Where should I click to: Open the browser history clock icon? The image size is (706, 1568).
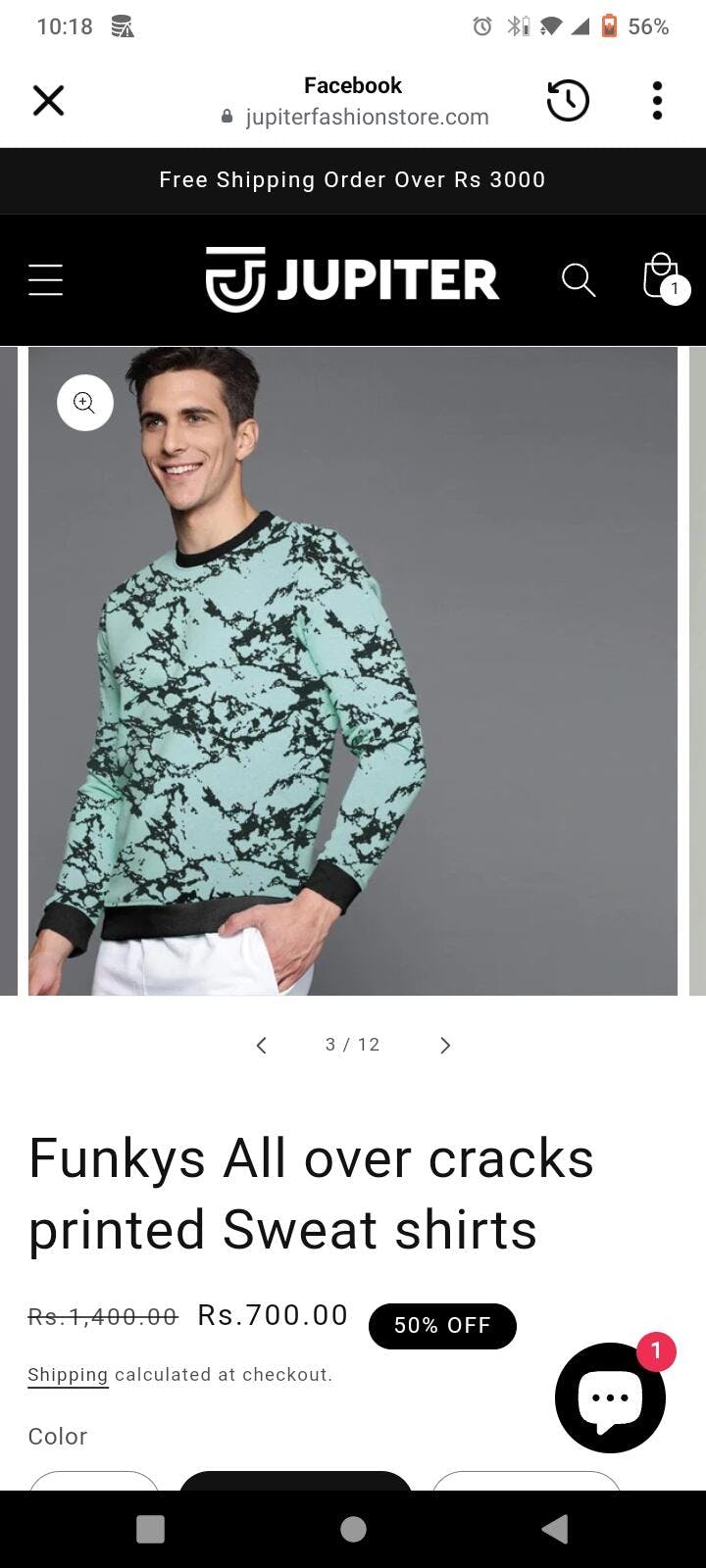(x=568, y=100)
